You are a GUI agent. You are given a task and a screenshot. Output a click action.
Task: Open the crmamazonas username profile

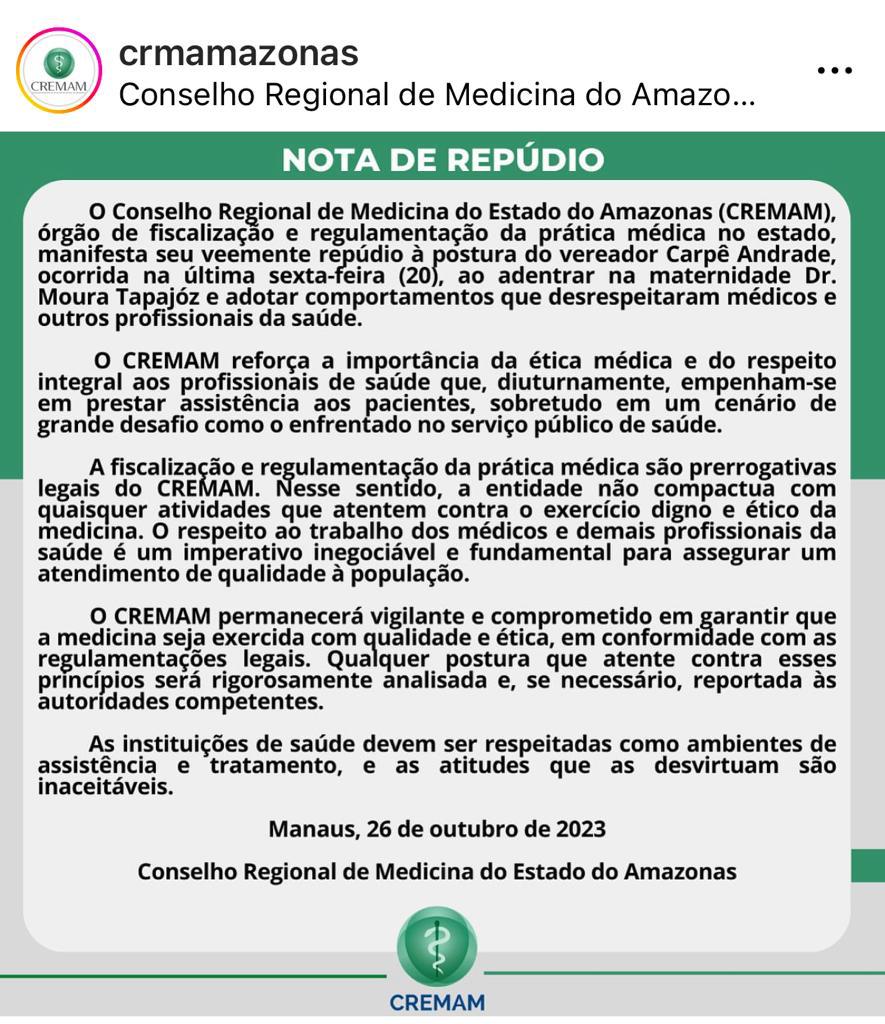pos(238,53)
